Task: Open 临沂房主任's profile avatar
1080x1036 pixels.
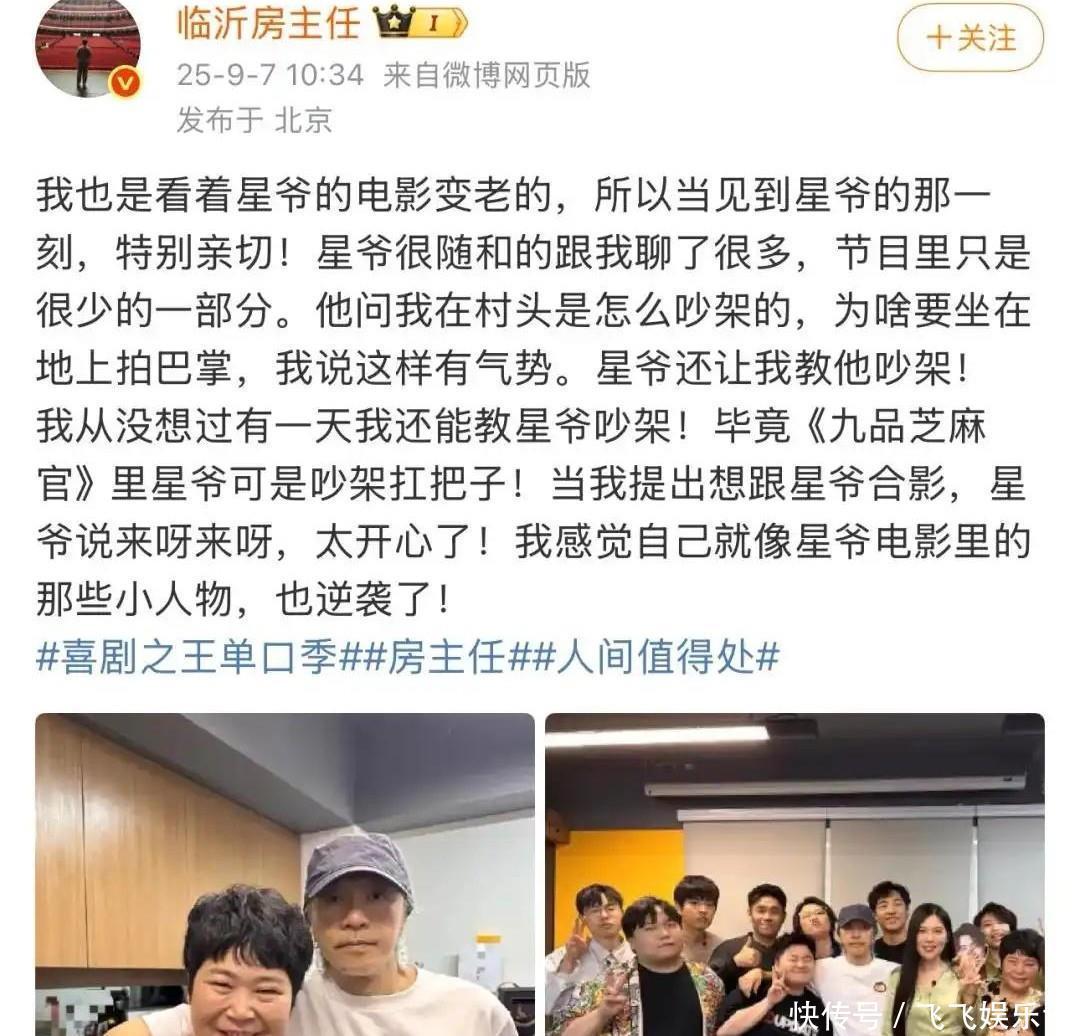Action: 88,47
